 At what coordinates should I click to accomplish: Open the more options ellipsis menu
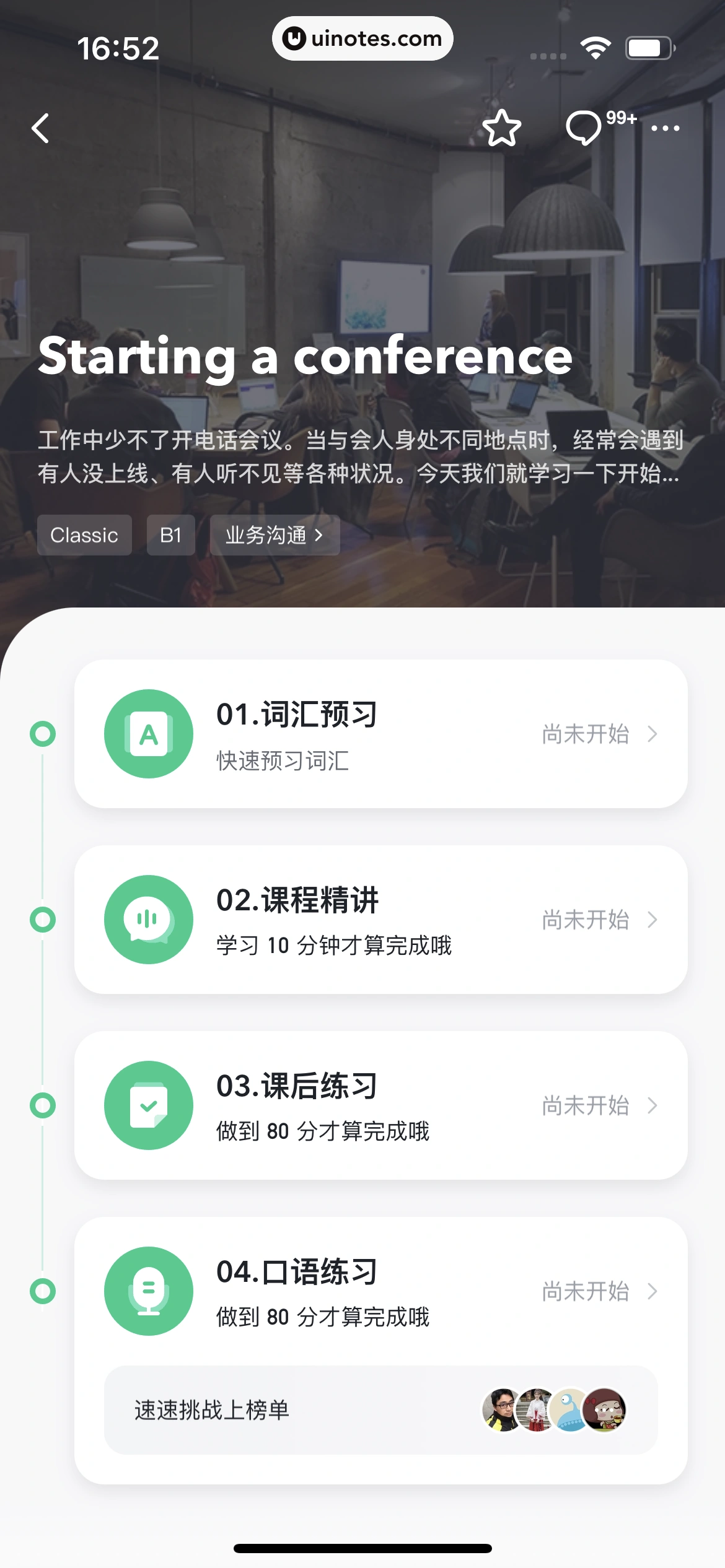(x=664, y=128)
